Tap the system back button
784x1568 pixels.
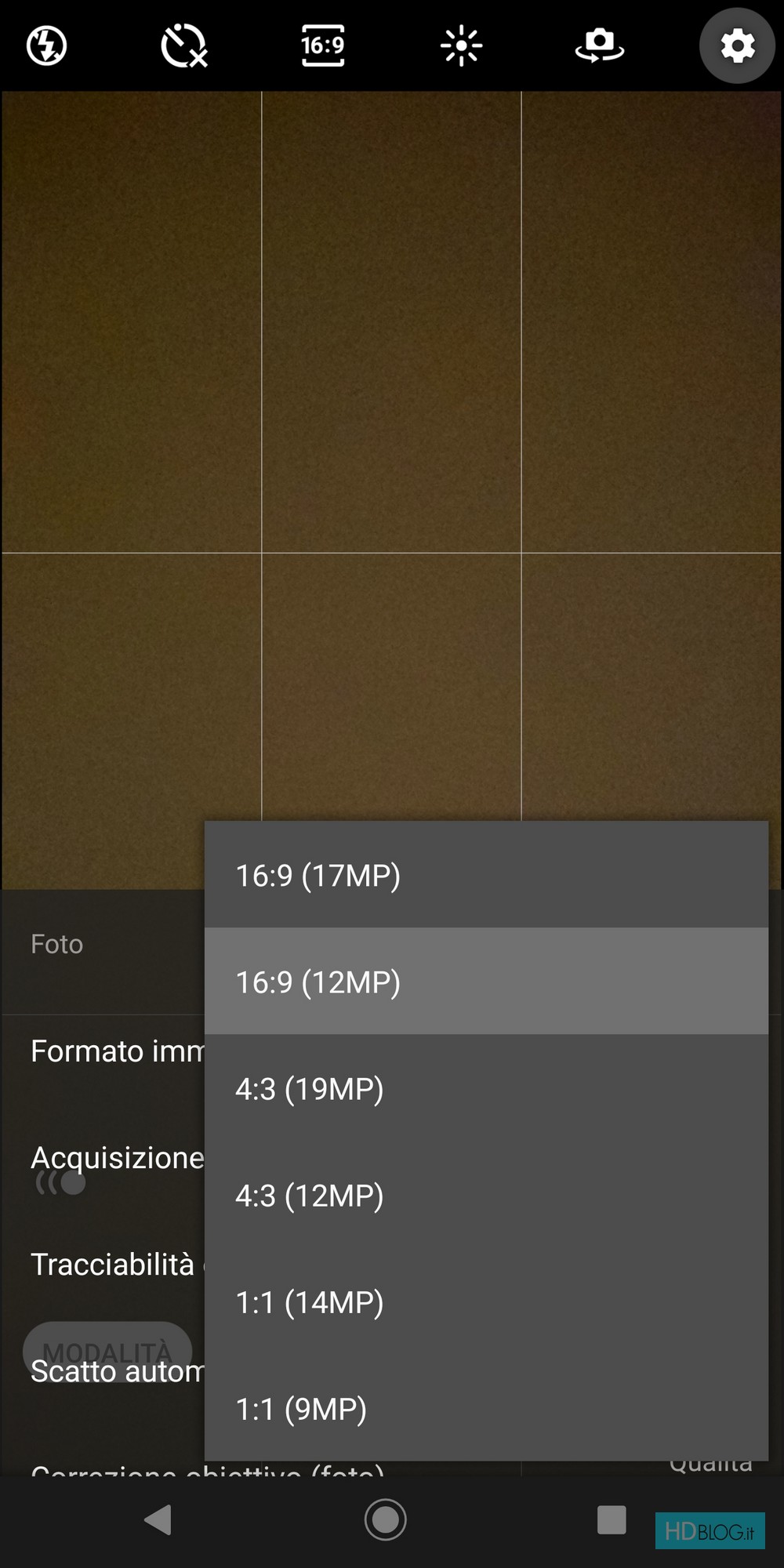click(x=158, y=1519)
